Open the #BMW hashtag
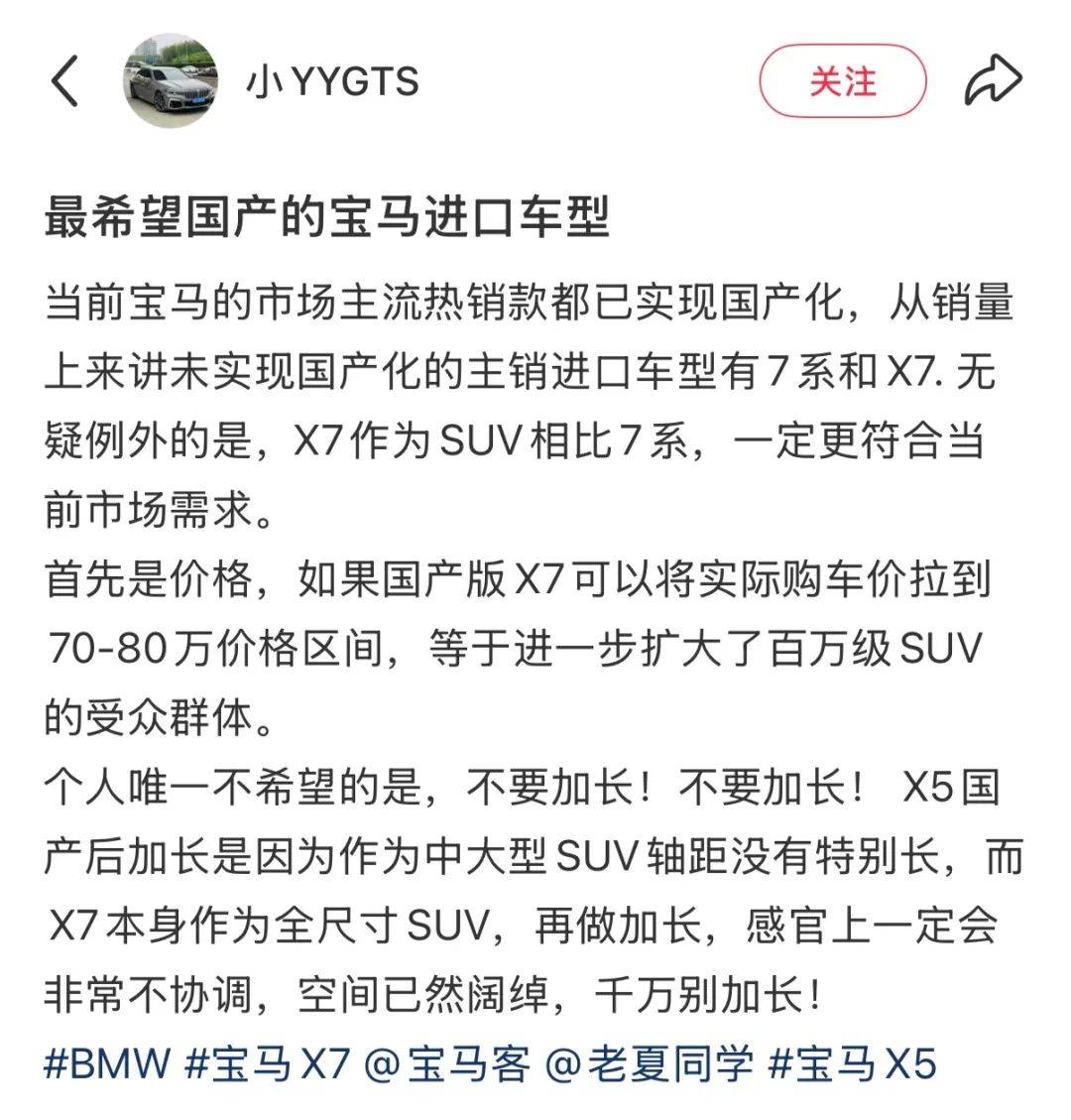1071x1120 pixels. click(107, 1064)
